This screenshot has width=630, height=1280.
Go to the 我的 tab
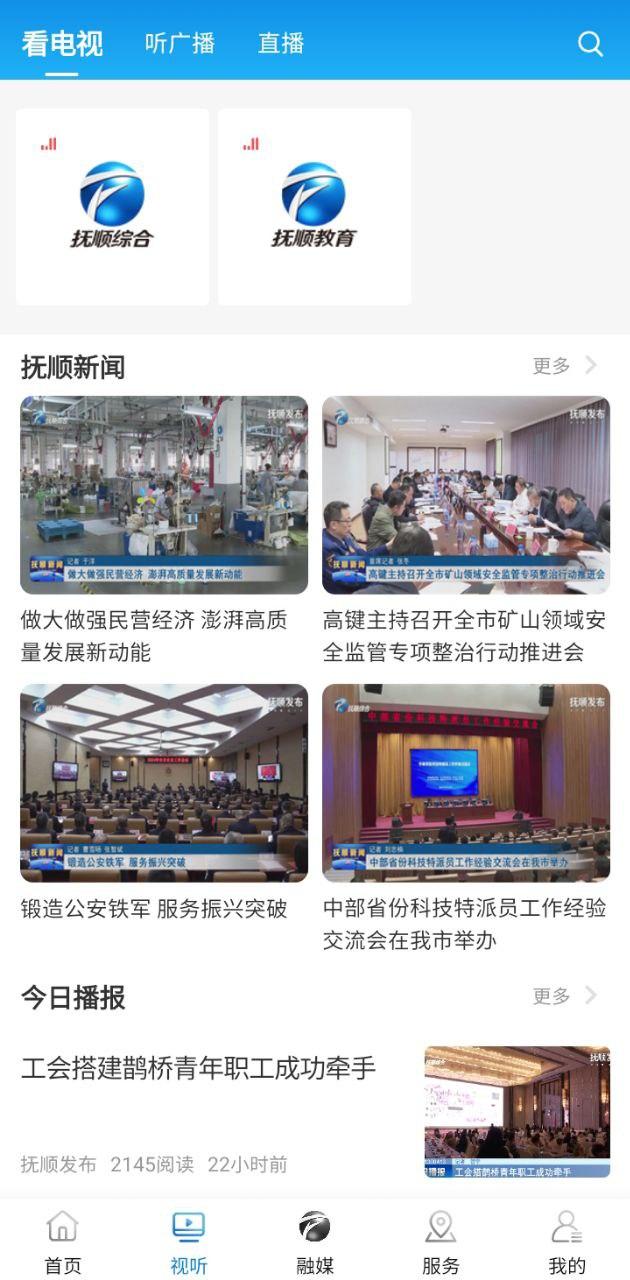567,1242
